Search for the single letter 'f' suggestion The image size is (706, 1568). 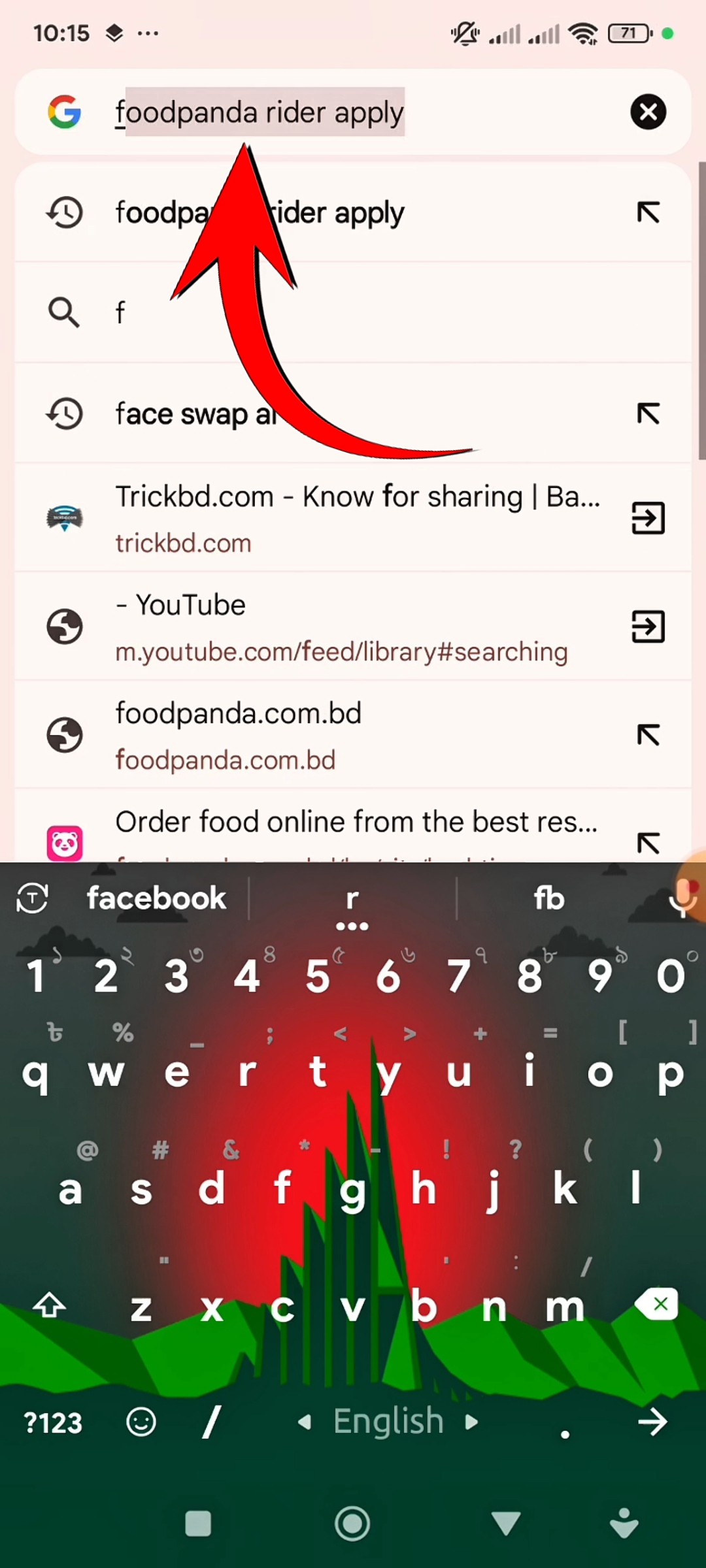[327, 312]
